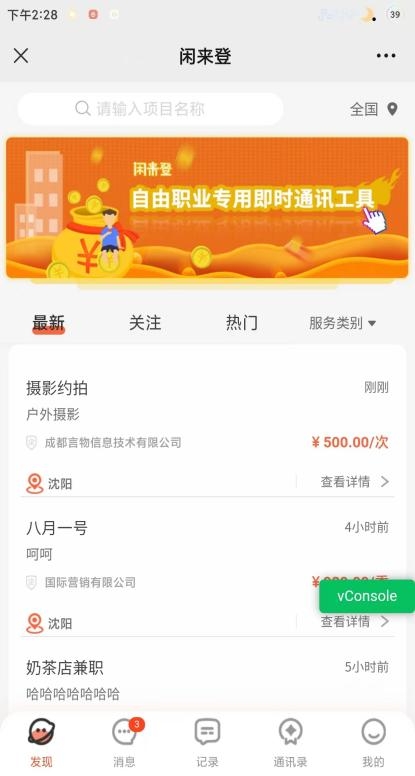
Task: Switch to the 记录 tab
Action: (207, 743)
